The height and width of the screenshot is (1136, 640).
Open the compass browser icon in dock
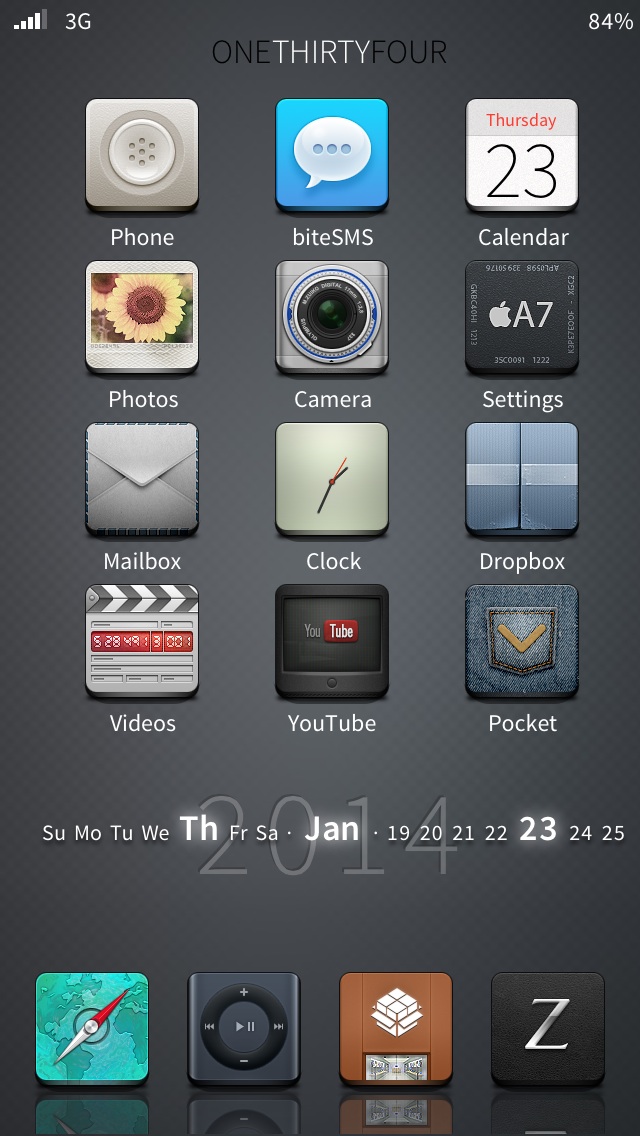tap(92, 1029)
